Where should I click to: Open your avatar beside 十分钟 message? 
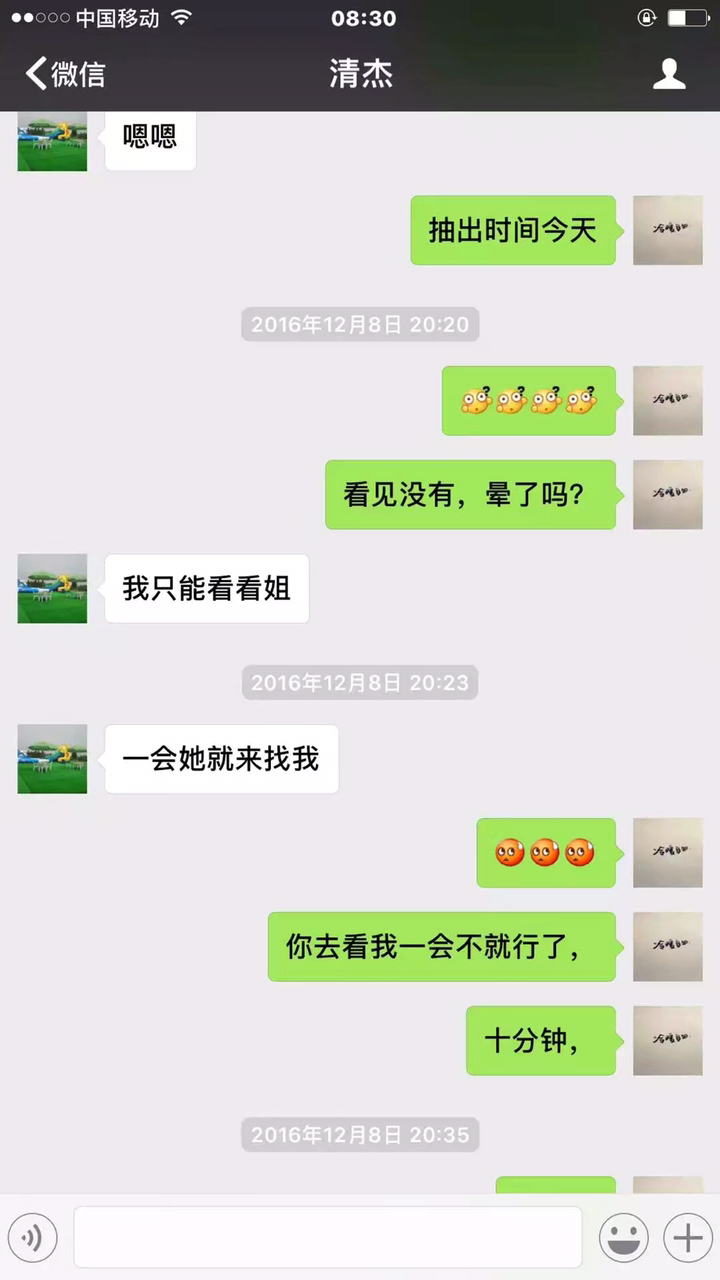667,1041
